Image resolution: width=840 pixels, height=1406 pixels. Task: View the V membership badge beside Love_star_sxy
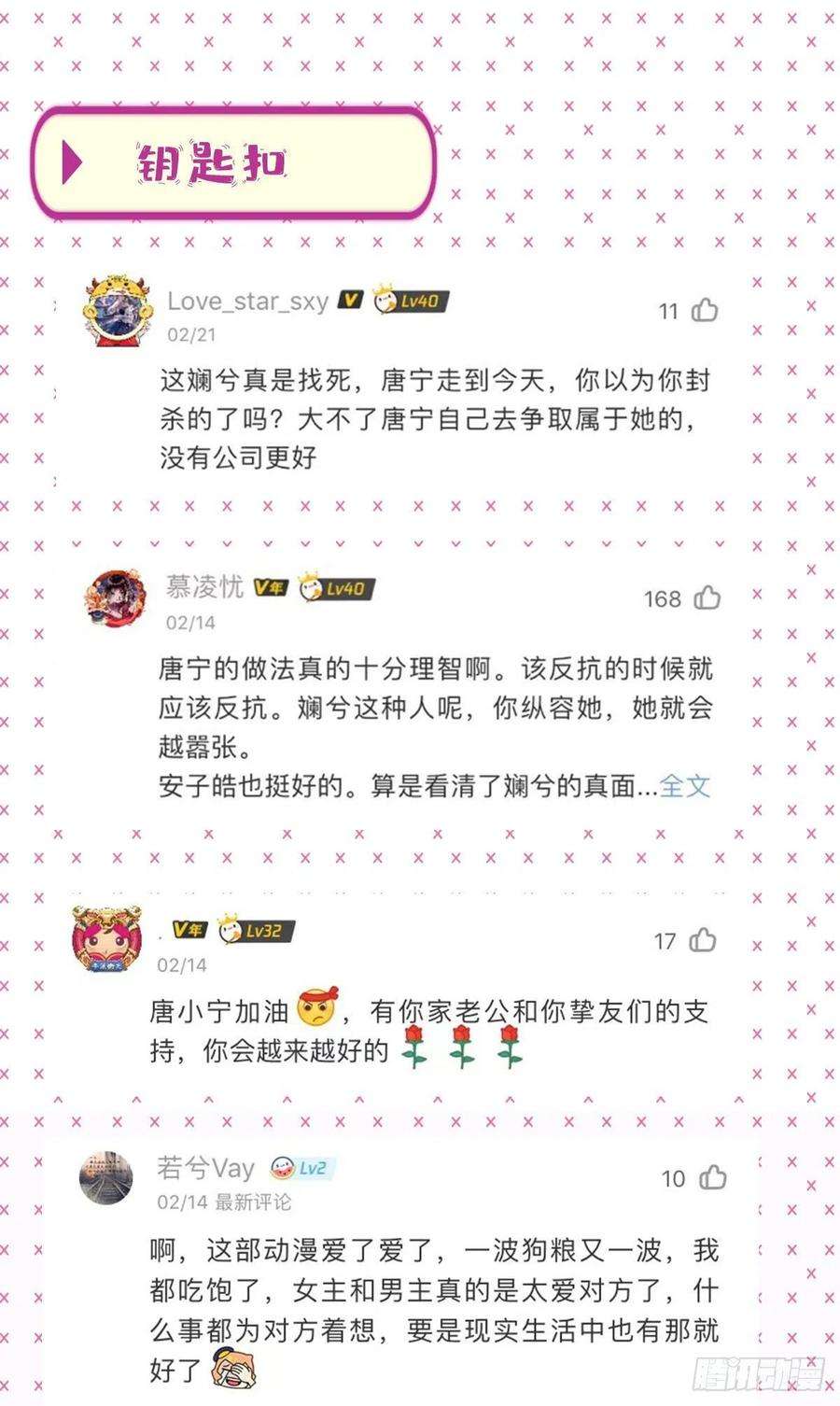(349, 301)
